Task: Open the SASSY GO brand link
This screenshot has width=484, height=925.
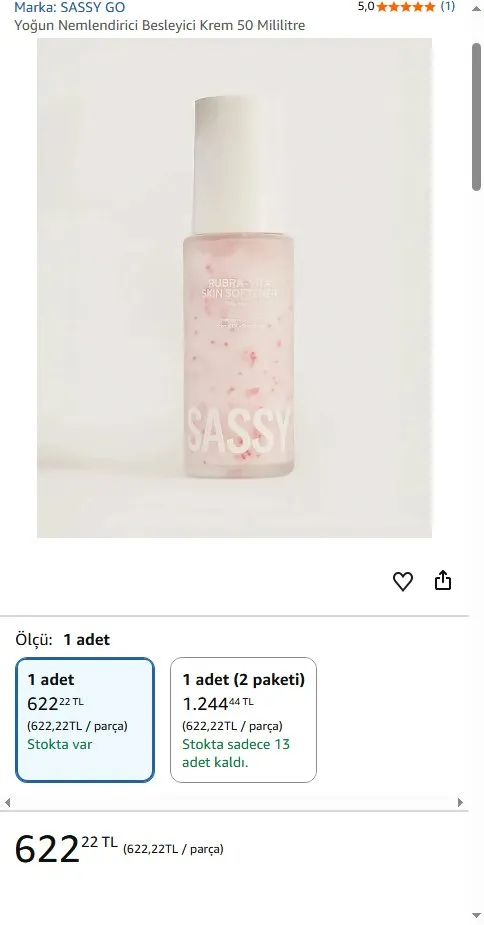Action: coord(70,7)
